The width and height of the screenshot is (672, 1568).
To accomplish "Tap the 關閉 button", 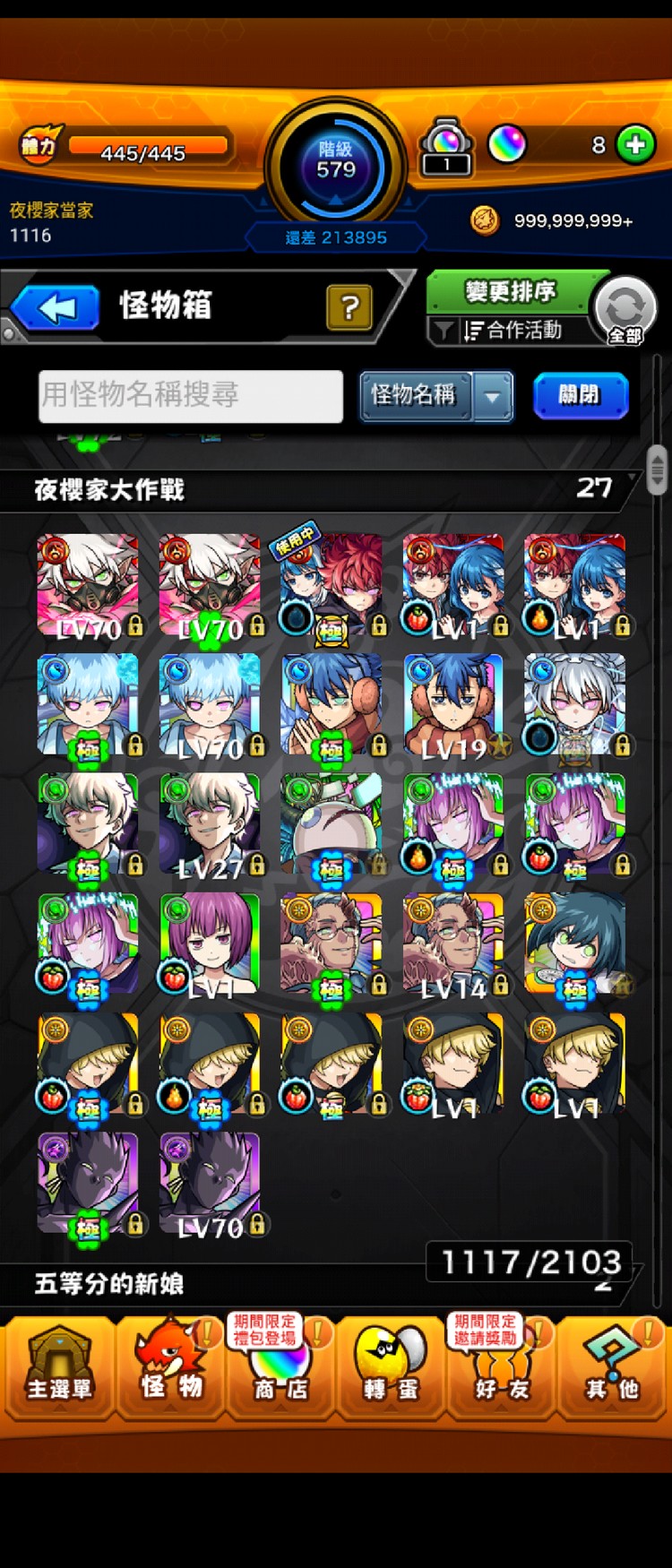I will pyautogui.click(x=580, y=395).
